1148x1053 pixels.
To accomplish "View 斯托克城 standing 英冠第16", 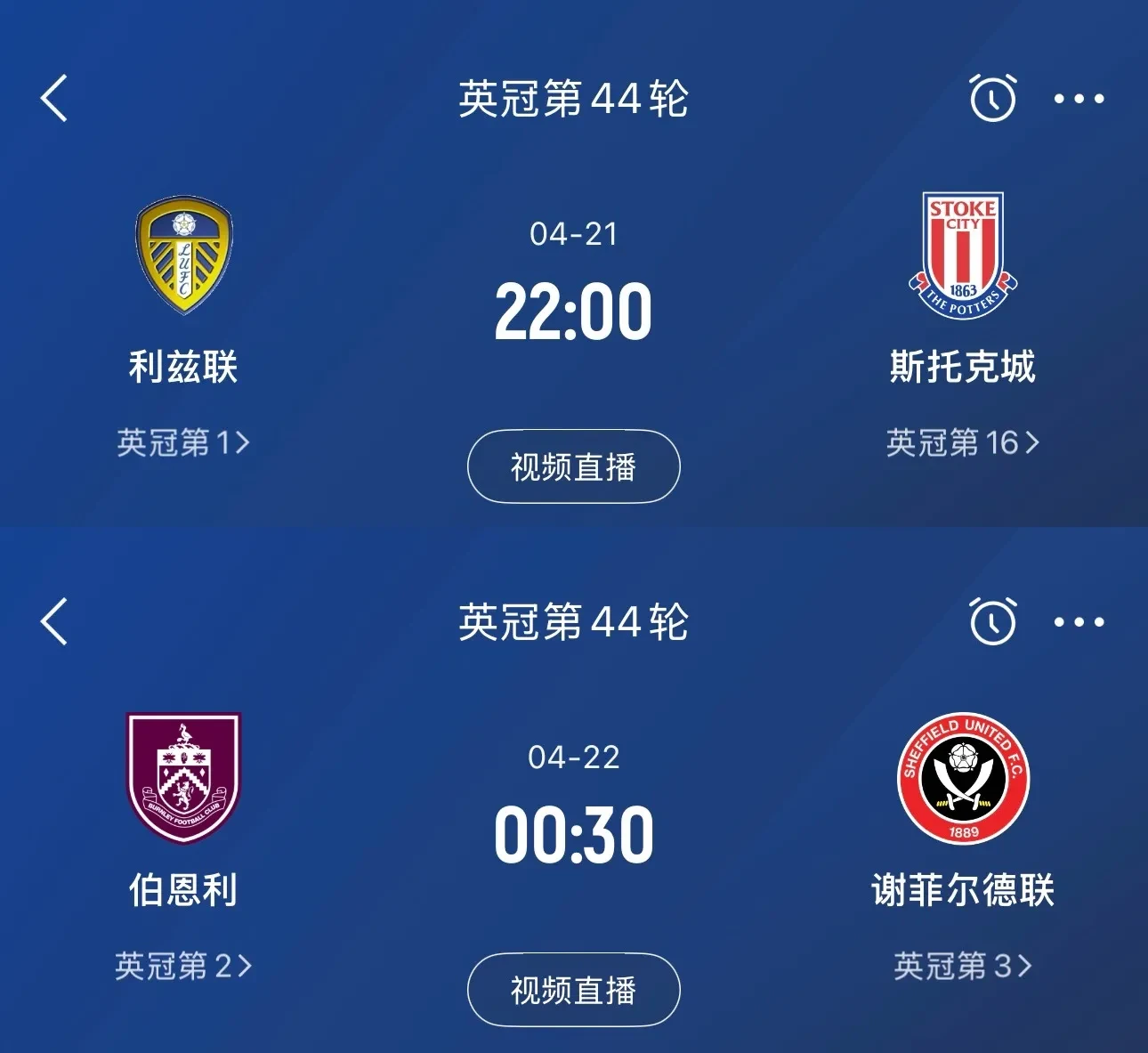I will click(963, 442).
